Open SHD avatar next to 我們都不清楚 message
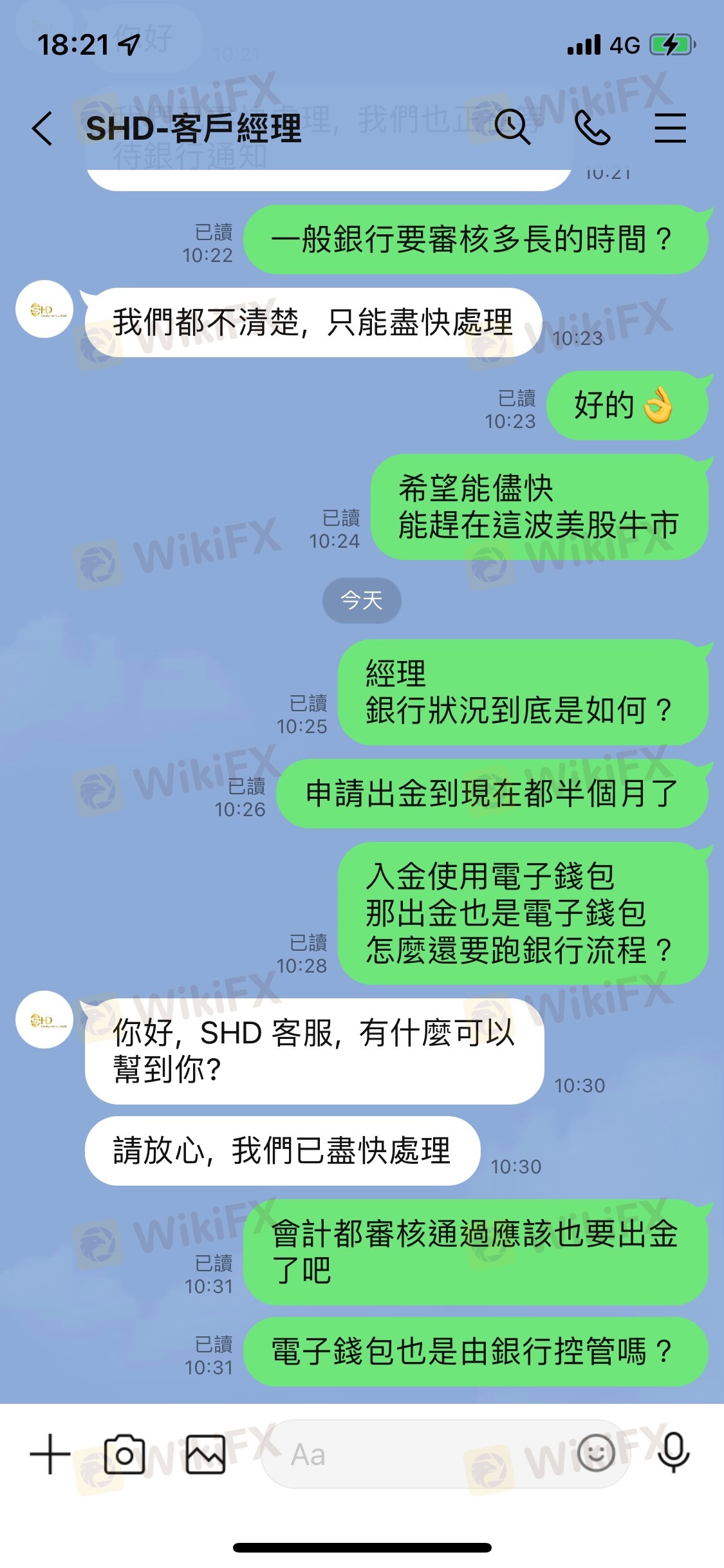This screenshot has height=1568, width=724. (x=44, y=309)
